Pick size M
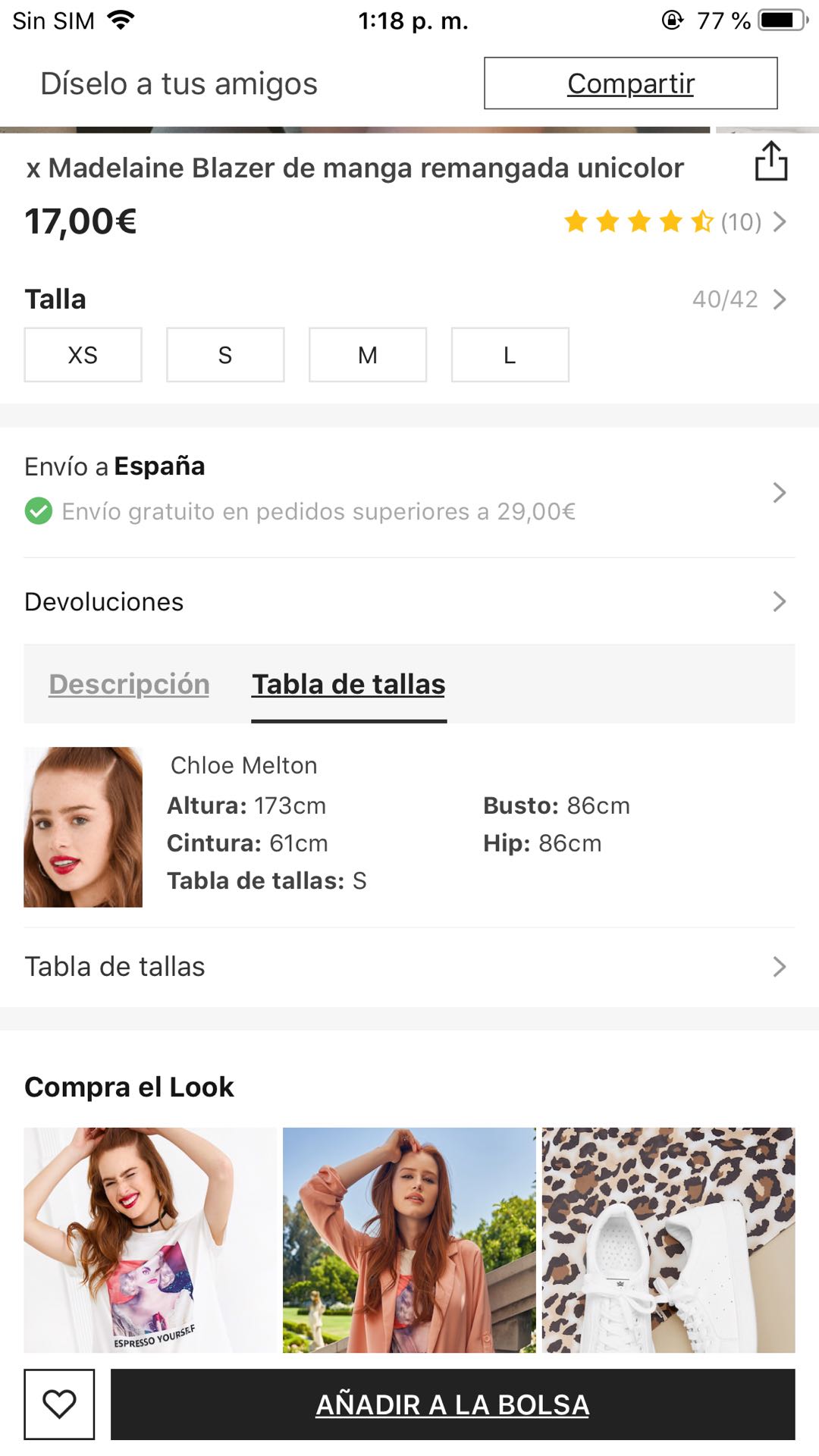The height and width of the screenshot is (1456, 819). click(368, 355)
